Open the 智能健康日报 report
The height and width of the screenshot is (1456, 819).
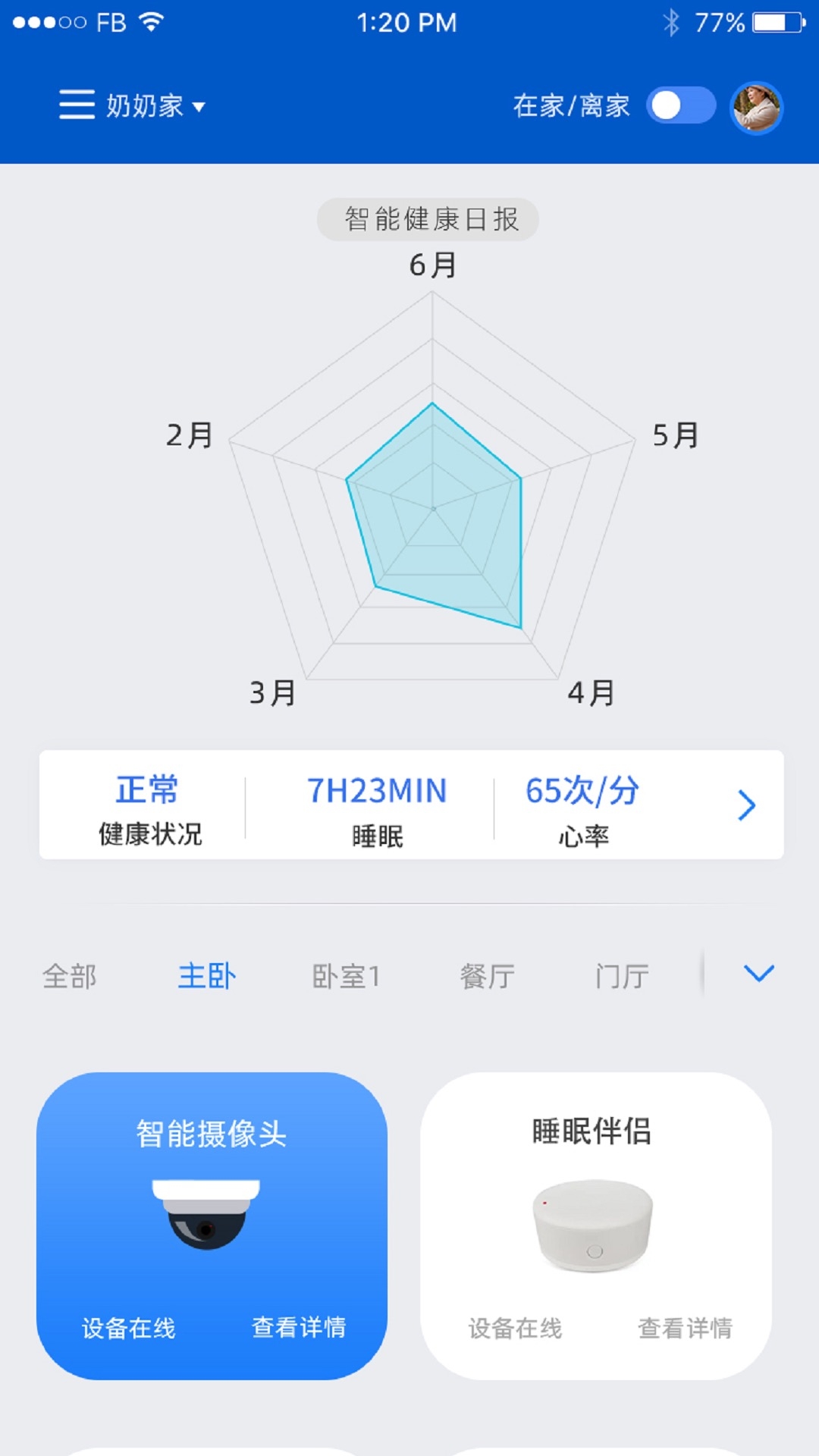point(428,219)
